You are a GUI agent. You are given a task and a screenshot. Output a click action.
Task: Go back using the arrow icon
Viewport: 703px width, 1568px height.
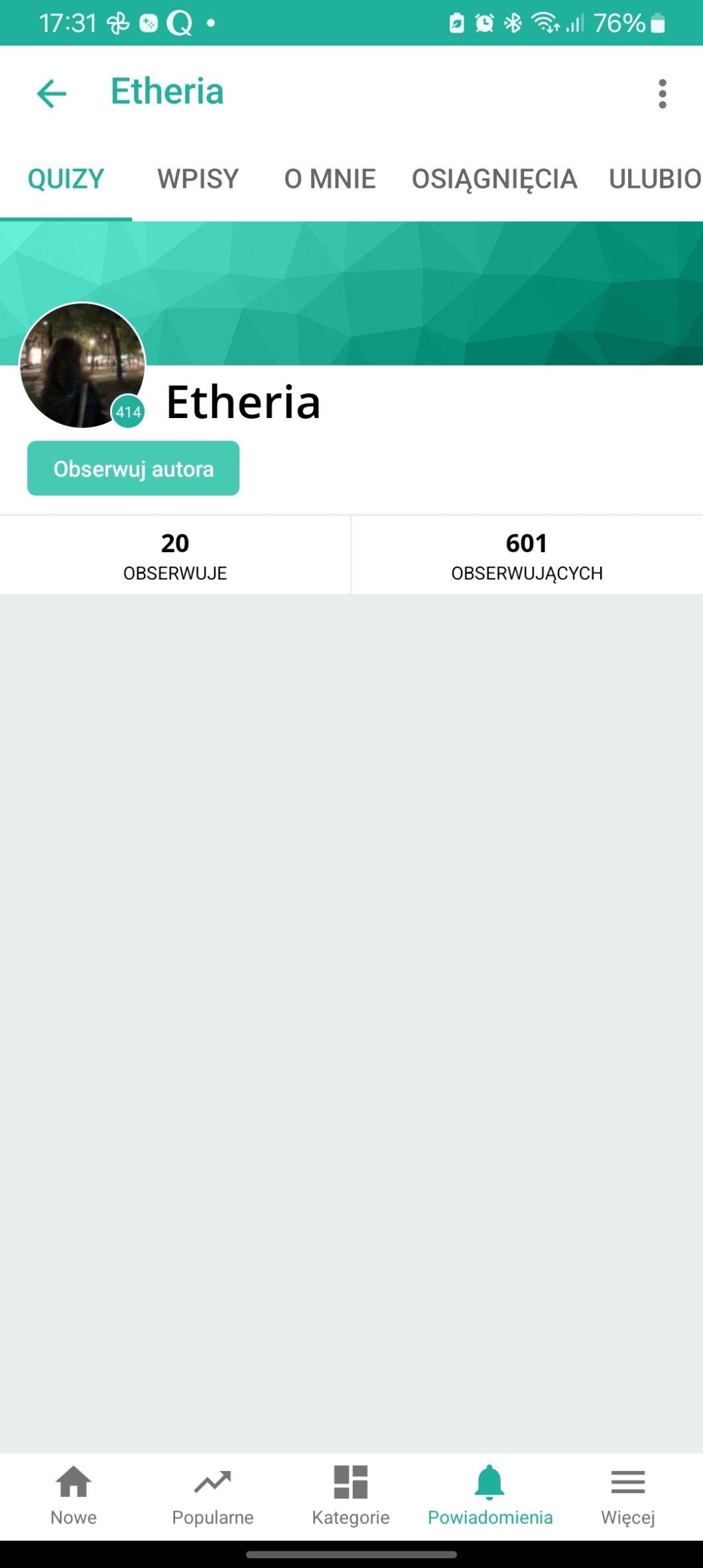(52, 93)
